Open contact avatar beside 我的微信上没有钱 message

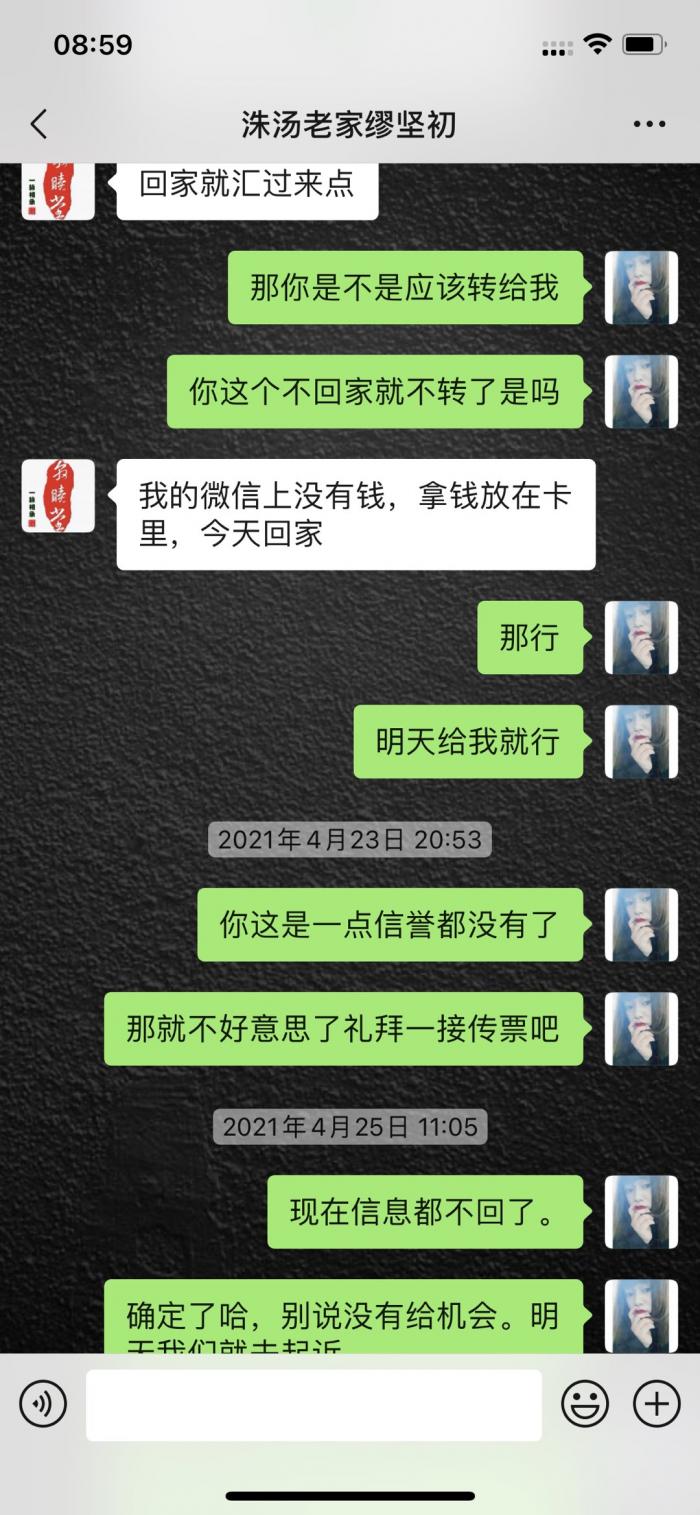click(58, 496)
